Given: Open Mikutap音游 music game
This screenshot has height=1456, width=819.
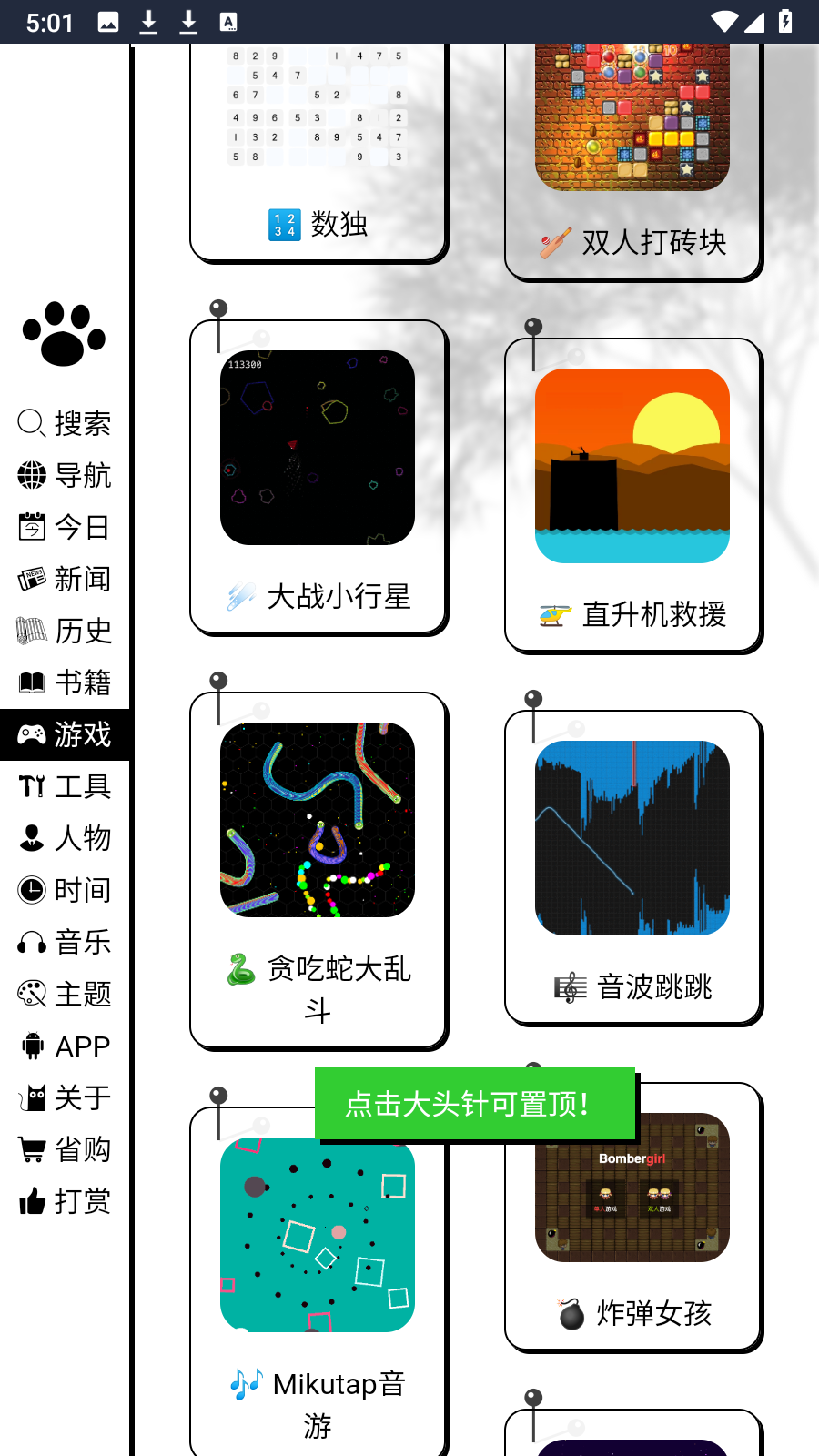Looking at the screenshot, I should click(318, 1274).
